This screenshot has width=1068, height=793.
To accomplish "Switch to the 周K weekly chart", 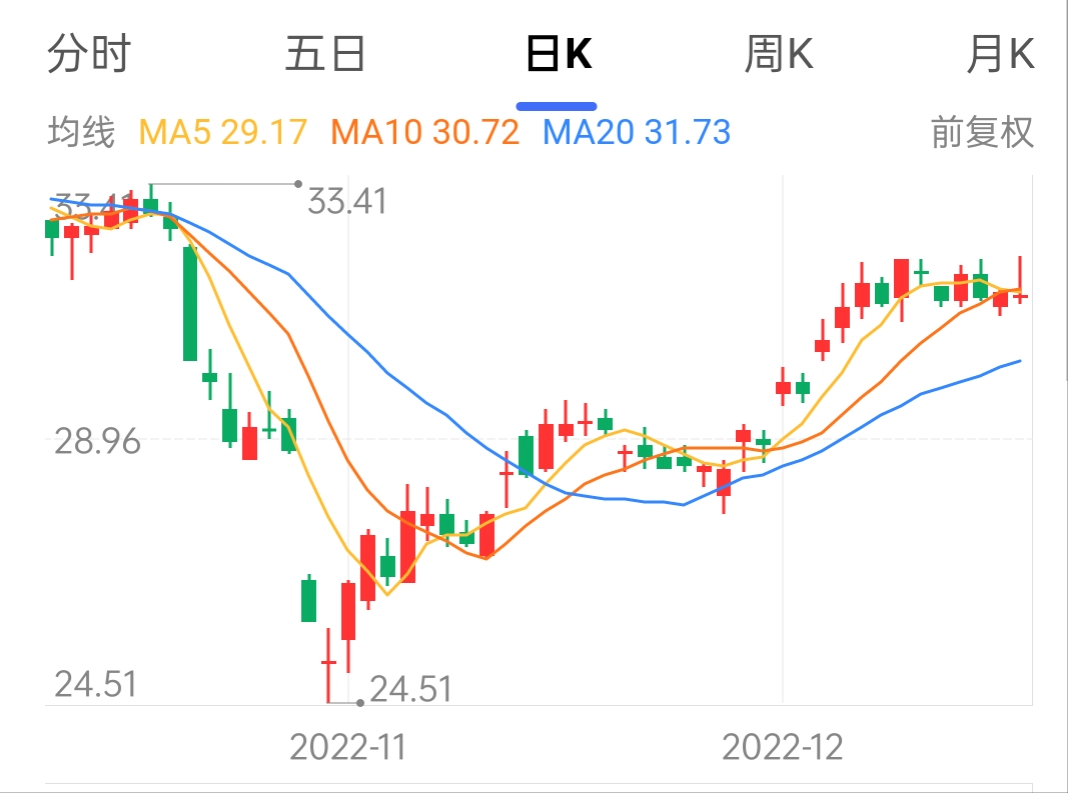I will [x=778, y=54].
